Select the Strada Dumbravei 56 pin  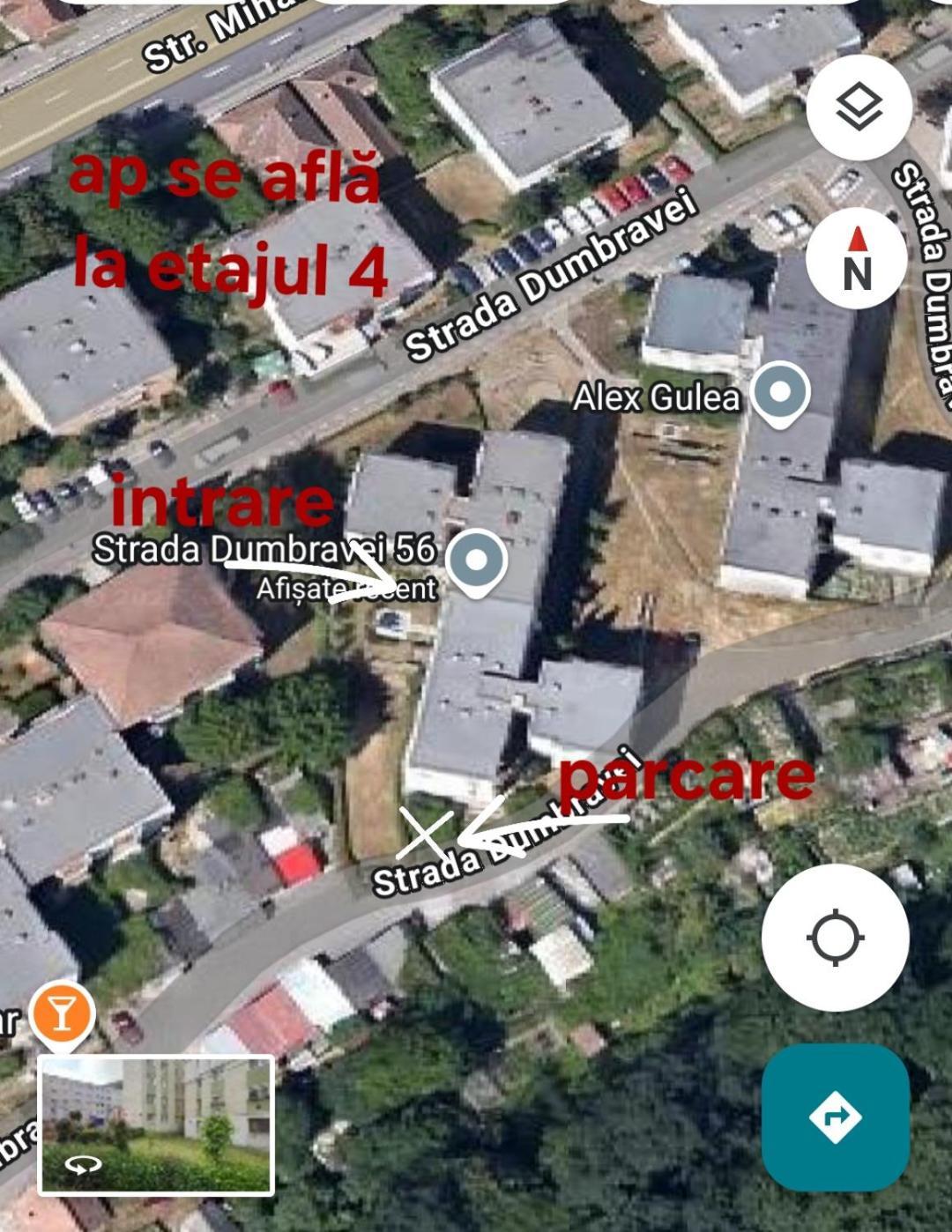click(x=476, y=560)
